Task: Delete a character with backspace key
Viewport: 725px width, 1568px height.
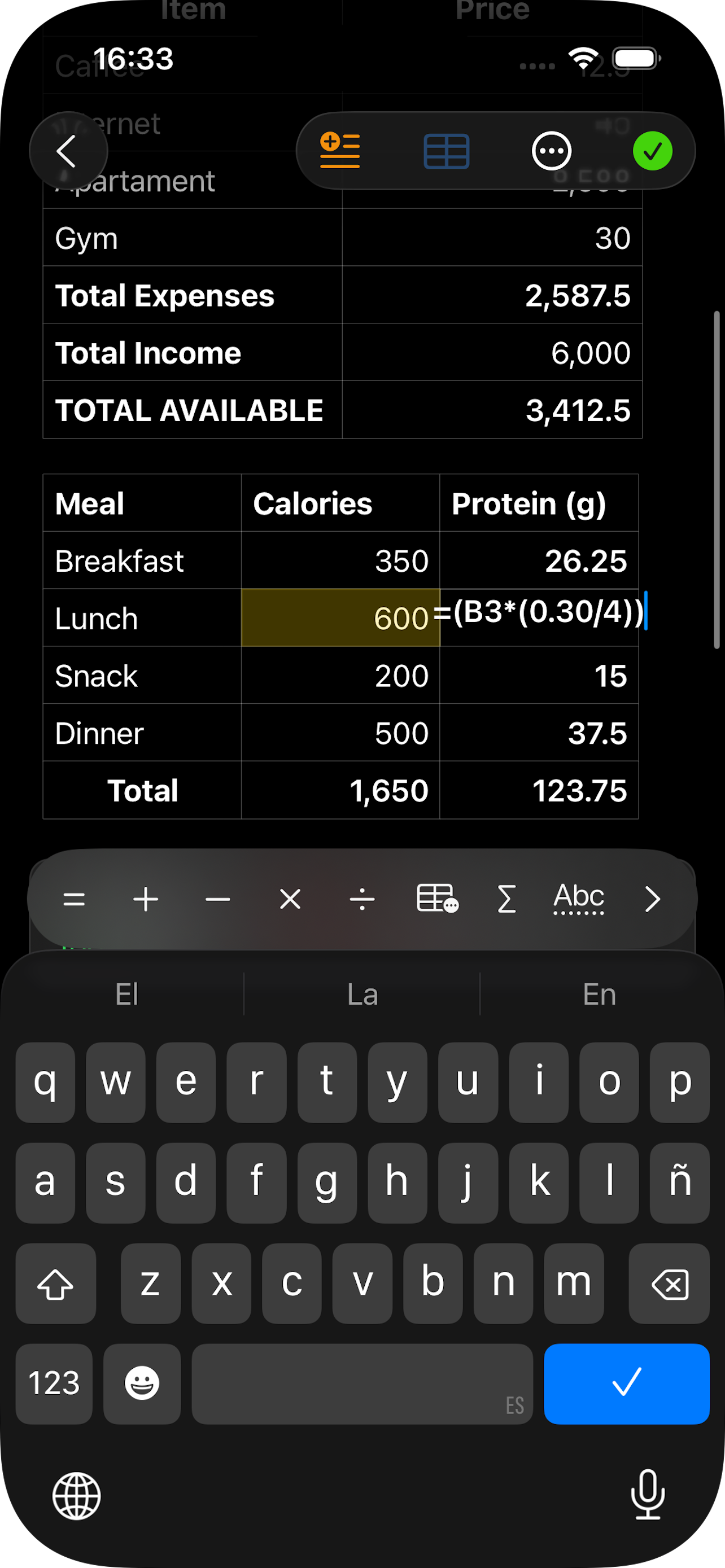Action: pos(669,1283)
